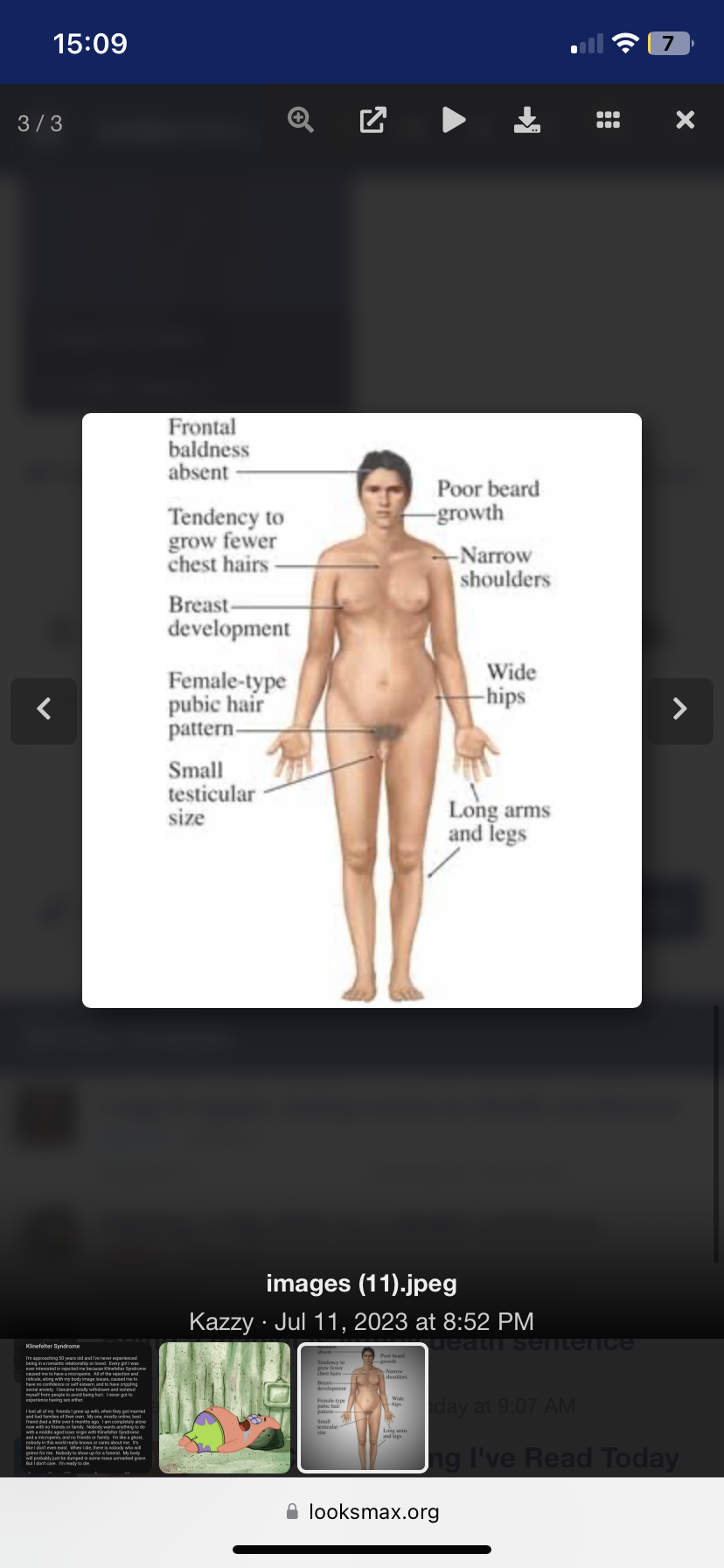Download images (11).jpeg
Viewport: 724px width, 1568px height.
[526, 120]
